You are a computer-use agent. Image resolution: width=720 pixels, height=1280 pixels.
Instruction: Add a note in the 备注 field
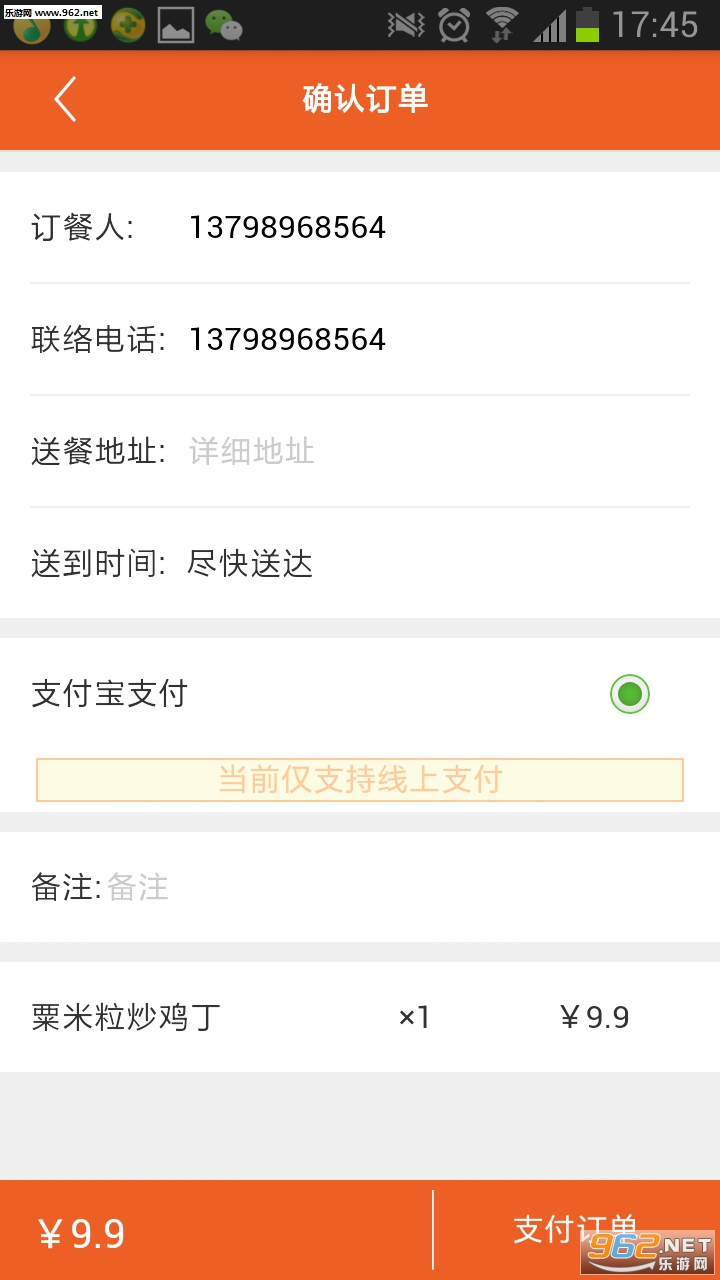coord(396,887)
